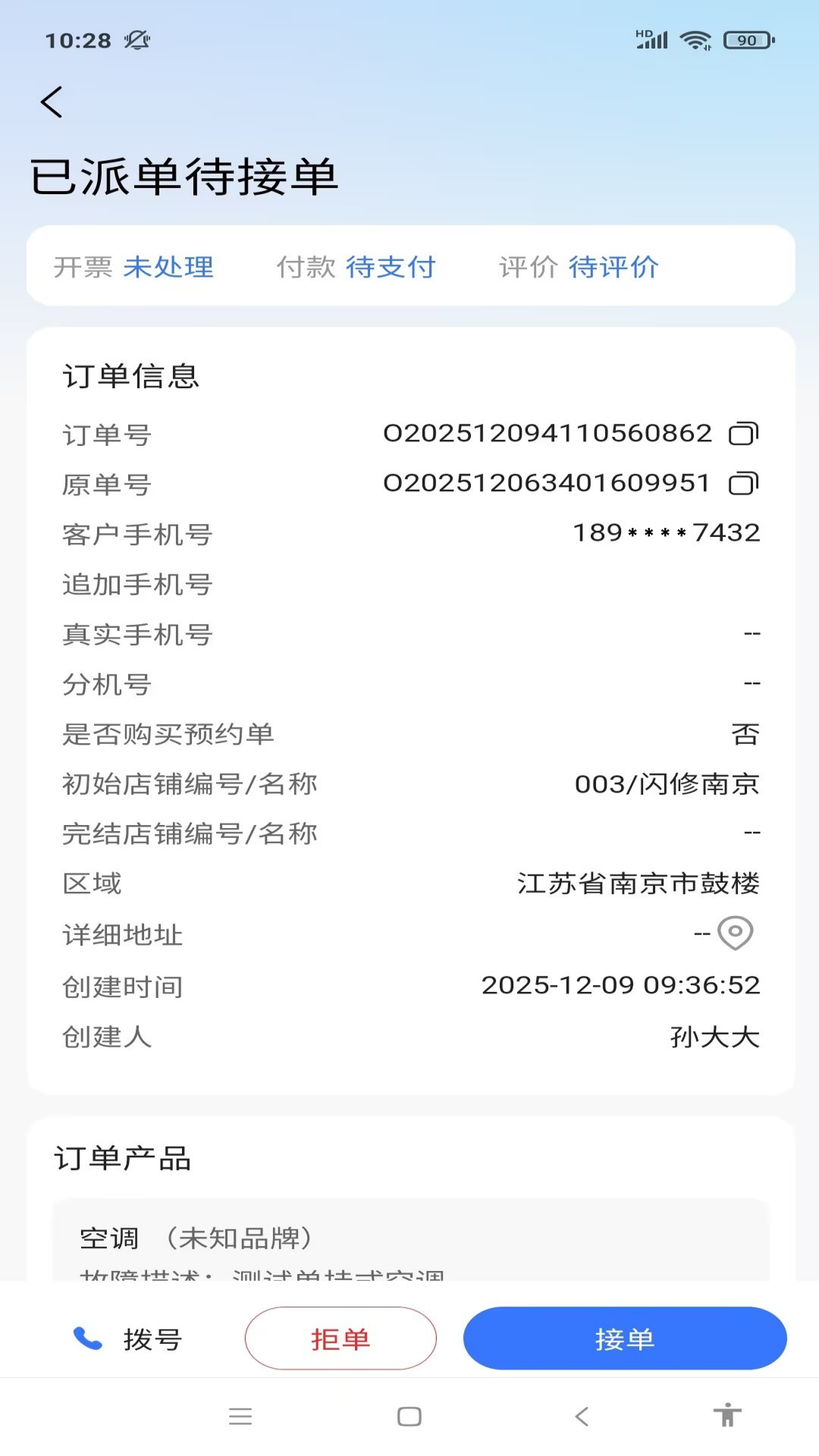819x1456 pixels.
Task: Tap store name 003/闪修南京
Action: (x=667, y=785)
